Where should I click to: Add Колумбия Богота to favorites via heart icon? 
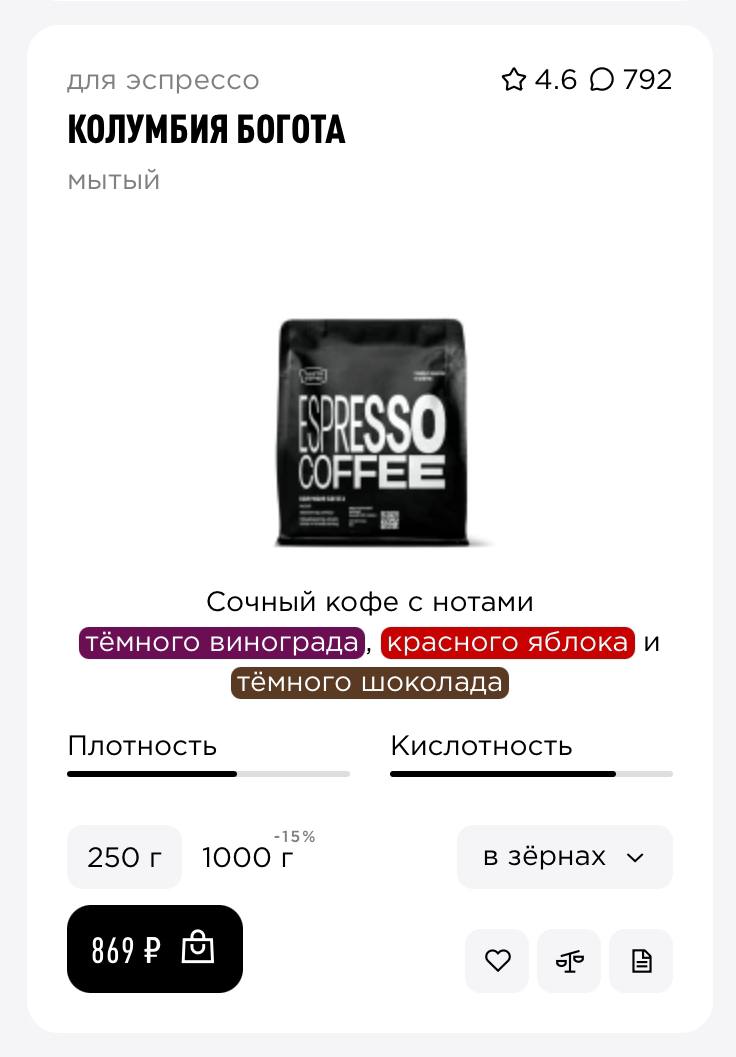point(497,960)
